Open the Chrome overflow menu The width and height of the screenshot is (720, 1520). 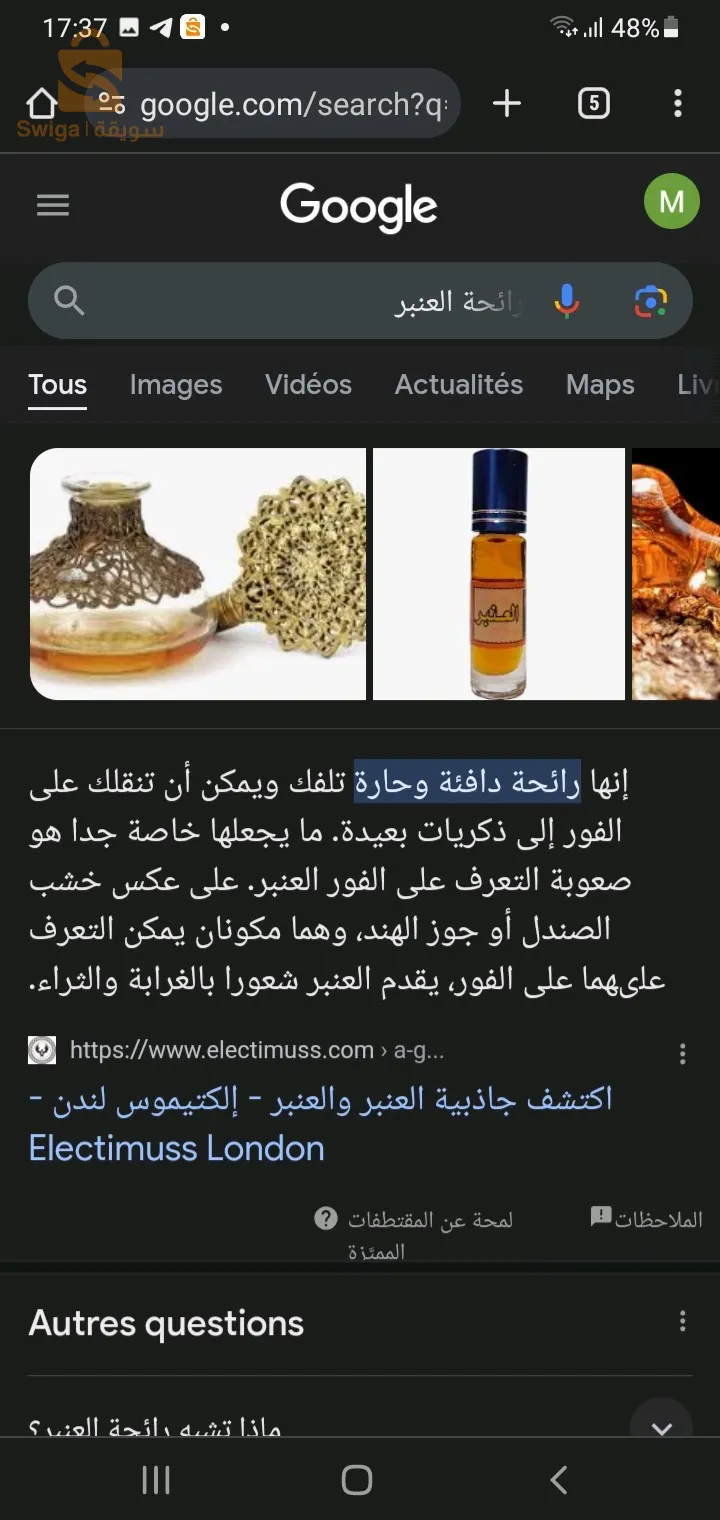pos(678,103)
